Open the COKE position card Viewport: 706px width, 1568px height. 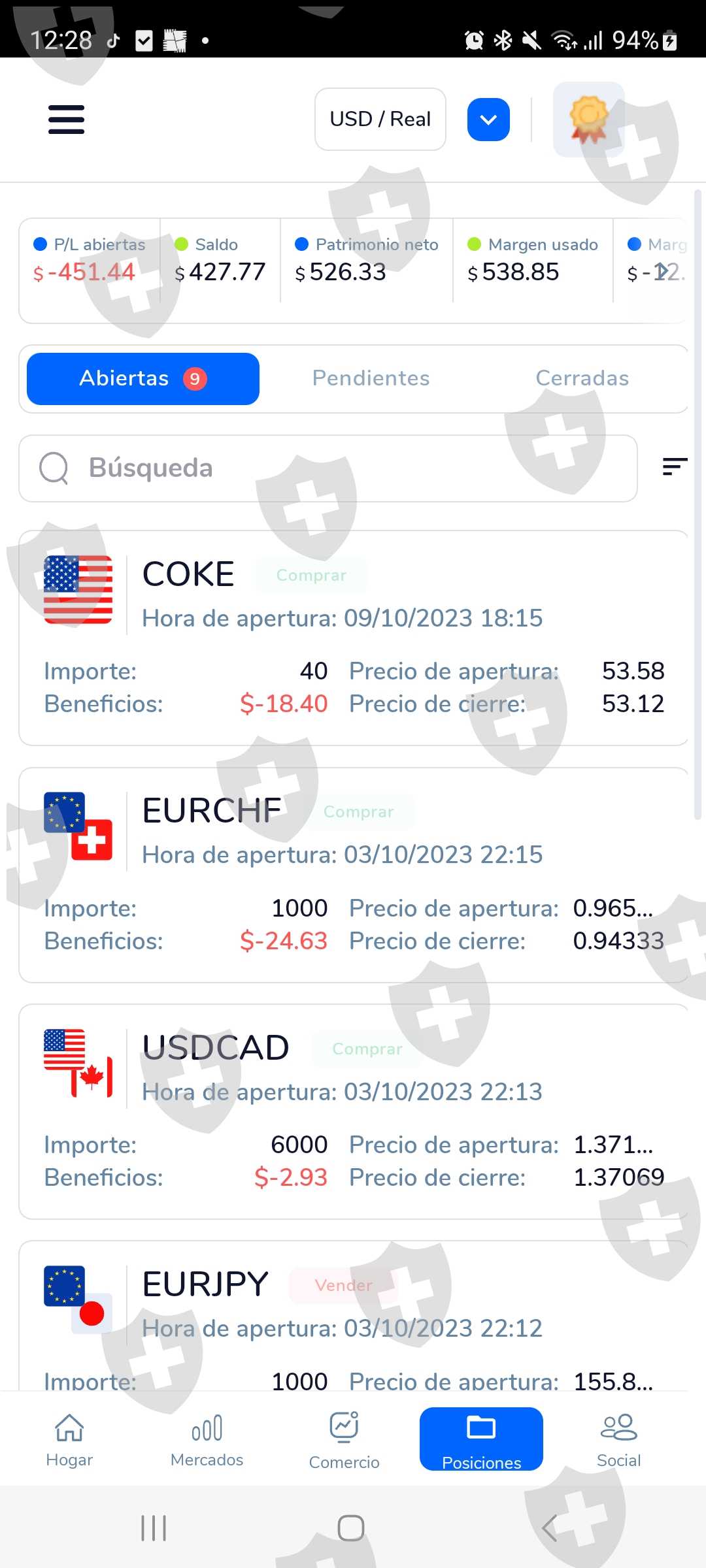pos(353,638)
